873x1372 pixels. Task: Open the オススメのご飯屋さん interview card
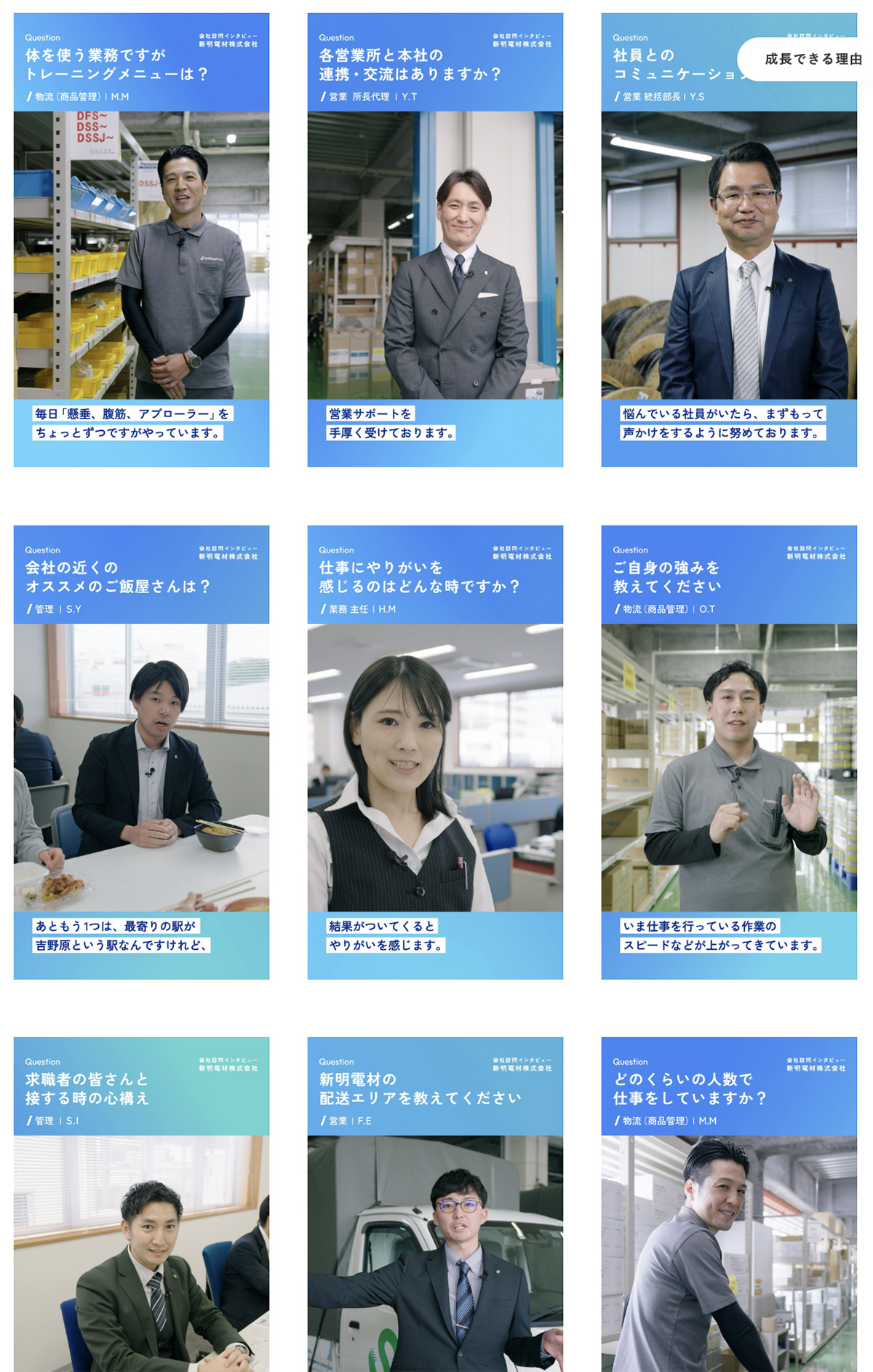click(141, 752)
